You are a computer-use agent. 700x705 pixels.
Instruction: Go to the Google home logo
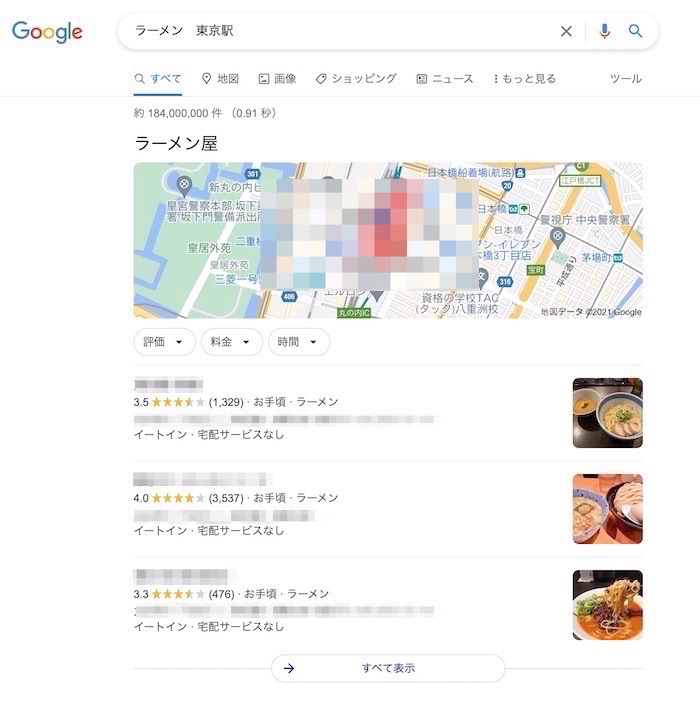(47, 32)
